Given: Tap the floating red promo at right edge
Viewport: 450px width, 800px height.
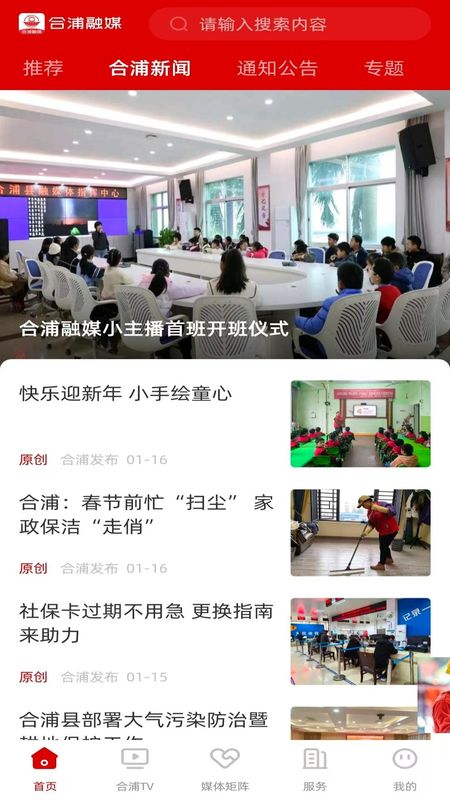Looking at the screenshot, I should tap(434, 695).
